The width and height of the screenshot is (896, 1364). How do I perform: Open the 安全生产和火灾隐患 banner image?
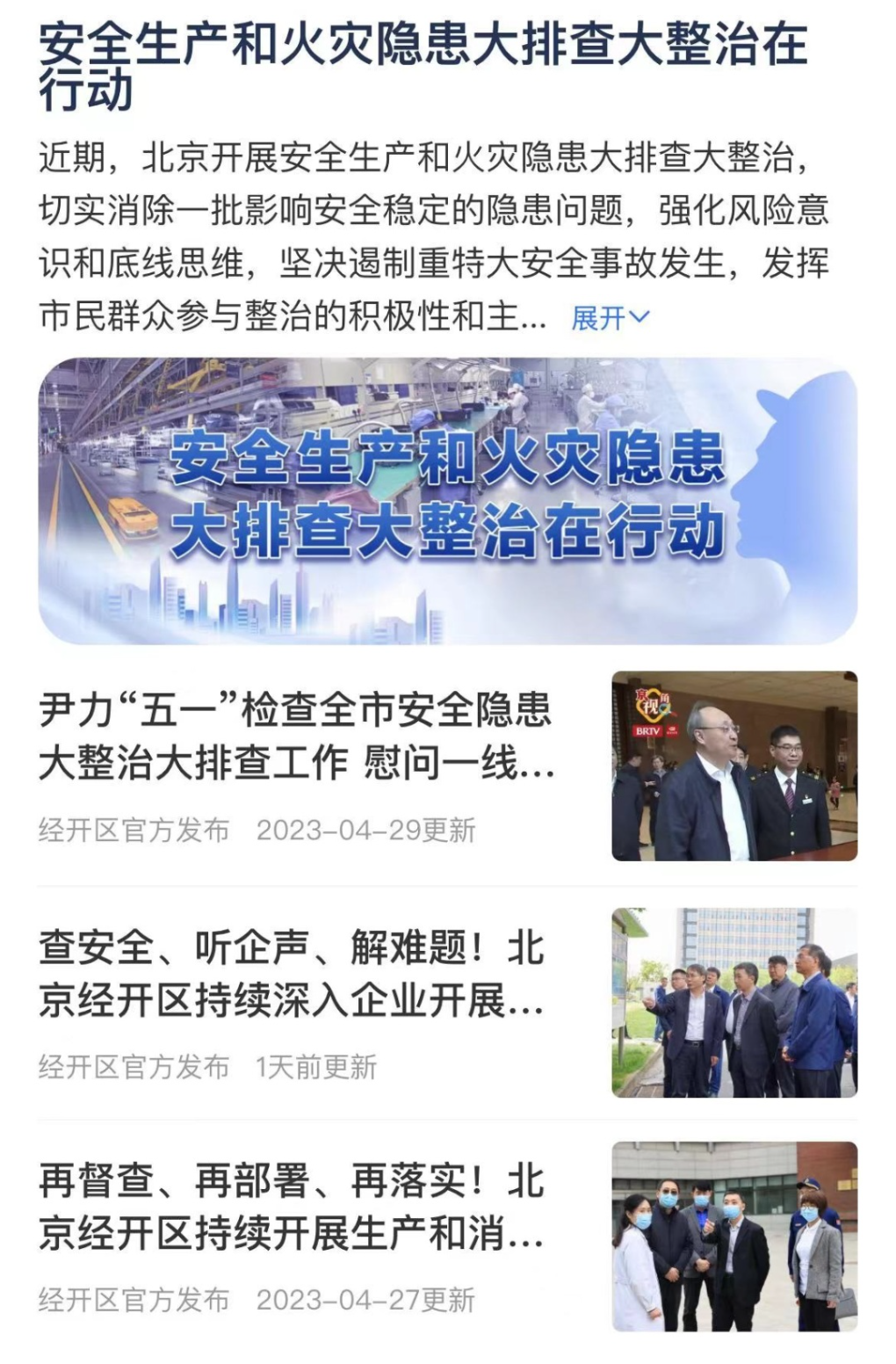pyautogui.click(x=447, y=500)
